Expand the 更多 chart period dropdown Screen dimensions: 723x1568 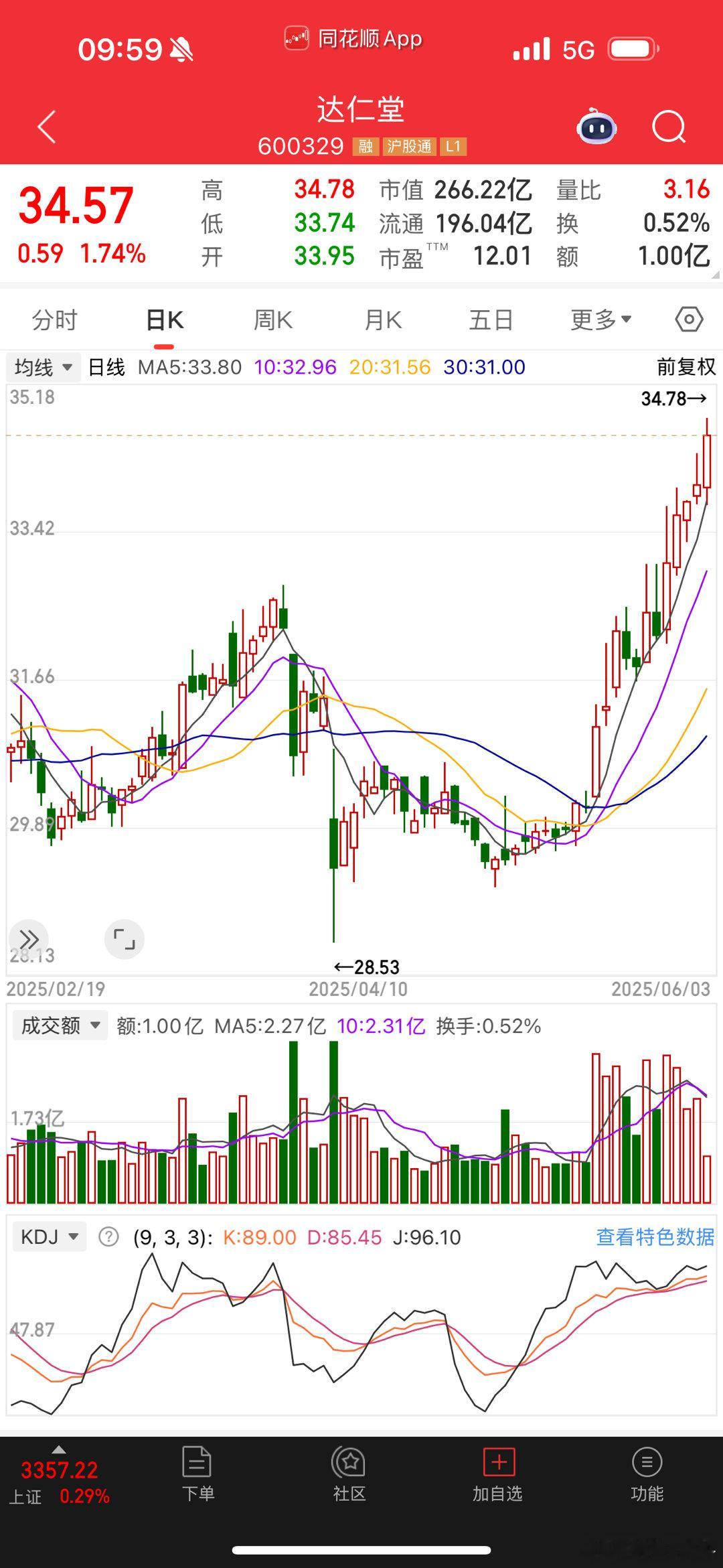tap(600, 320)
